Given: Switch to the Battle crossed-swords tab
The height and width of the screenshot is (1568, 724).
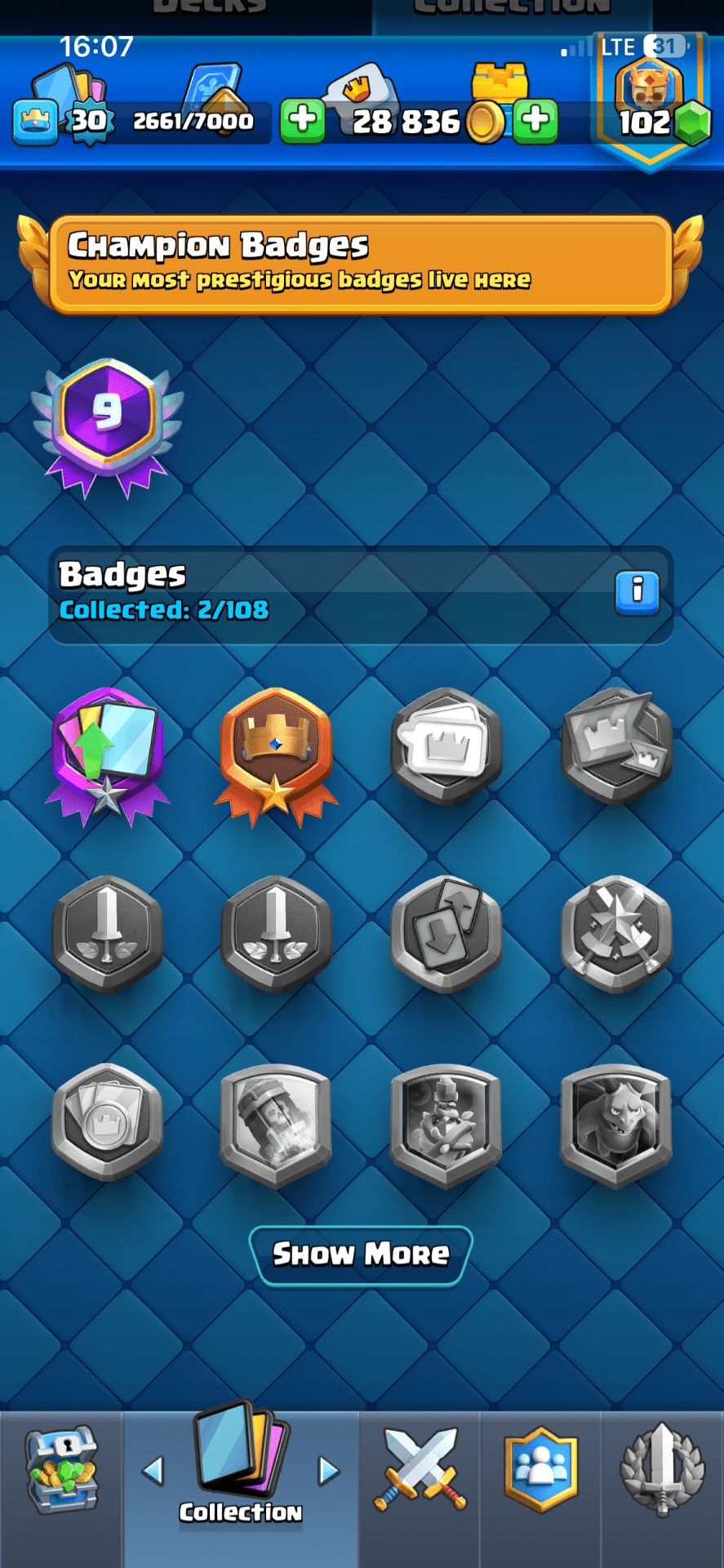Looking at the screenshot, I should click(x=420, y=1470).
